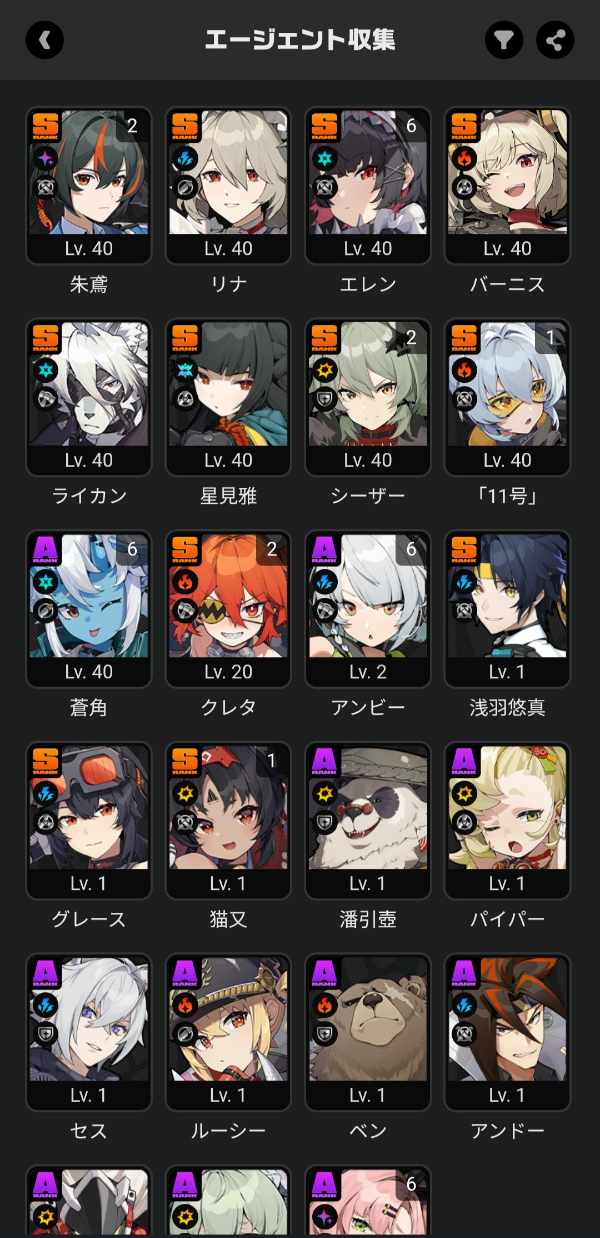600x1238 pixels.
Task: Go back using the arrow icon
Action: pos(45,40)
